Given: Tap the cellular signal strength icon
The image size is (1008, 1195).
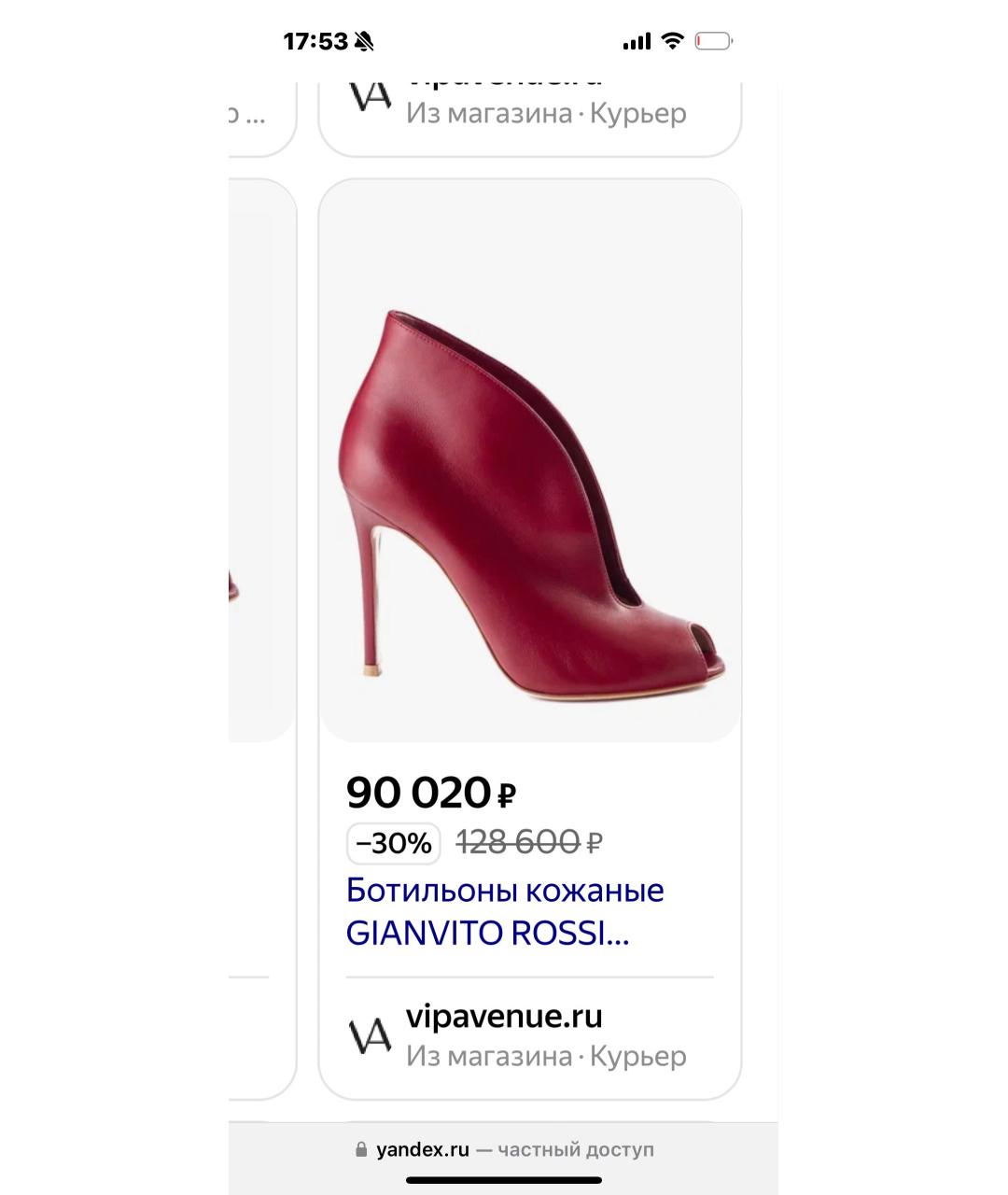Looking at the screenshot, I should (637, 40).
